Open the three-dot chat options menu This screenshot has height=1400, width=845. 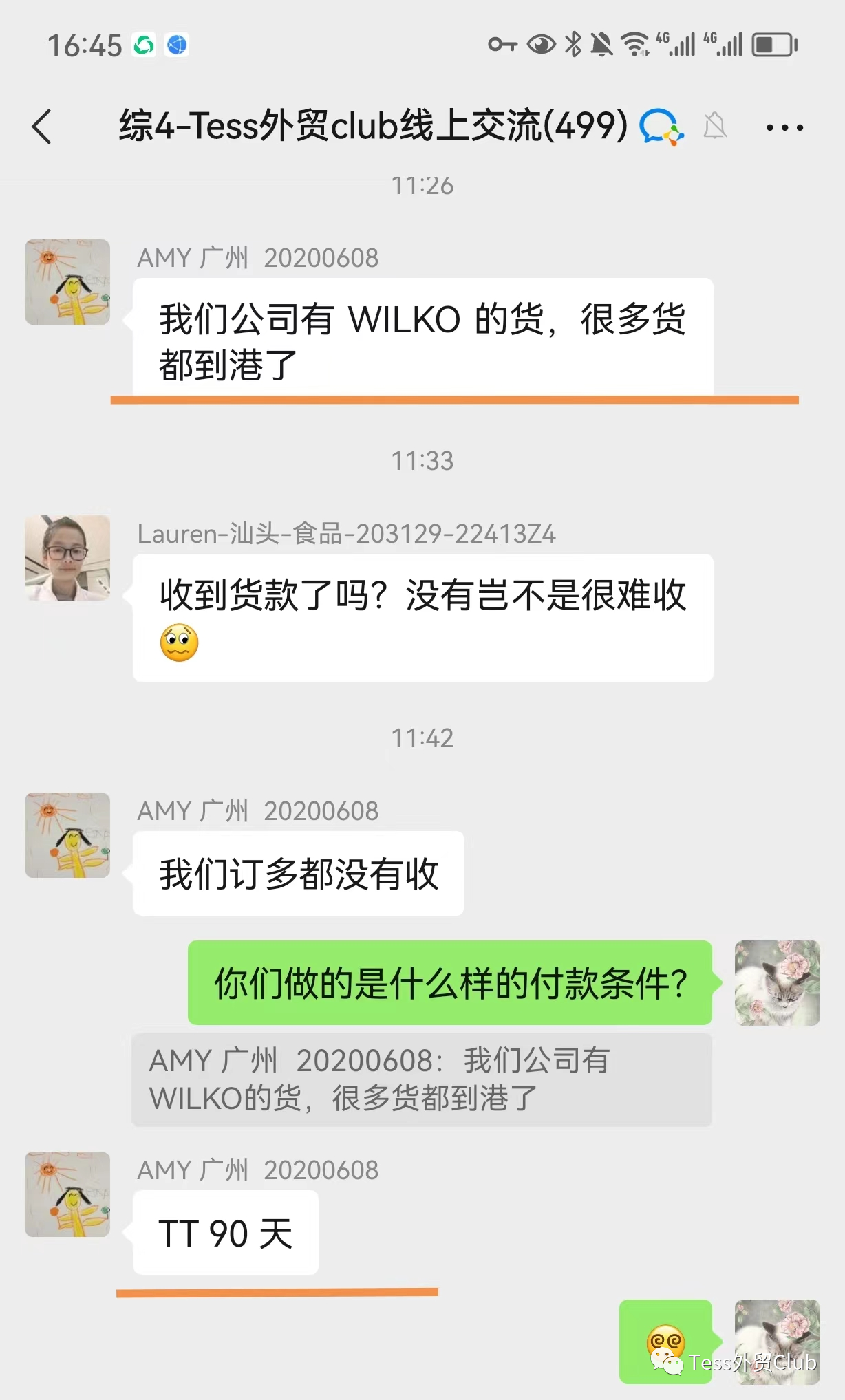click(784, 127)
